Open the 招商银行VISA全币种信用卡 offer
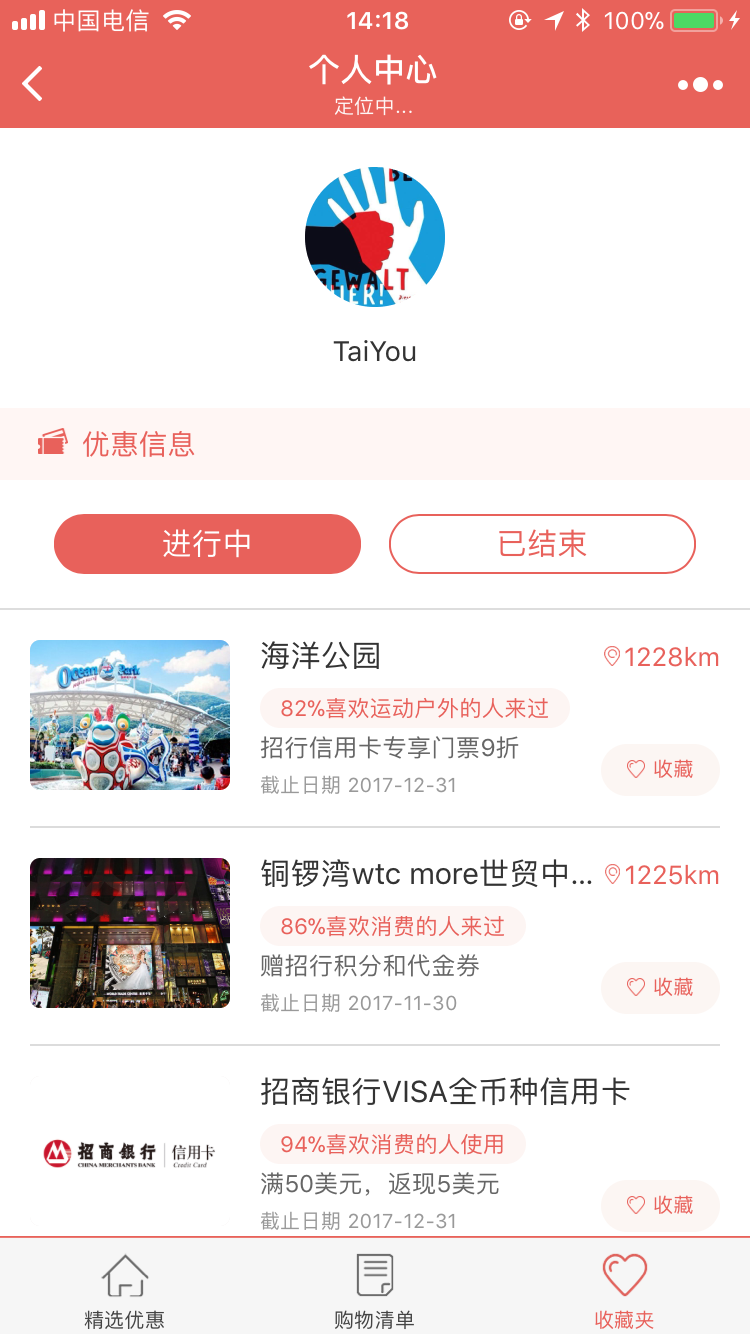Viewport: 750px width, 1334px height. pos(445,1091)
